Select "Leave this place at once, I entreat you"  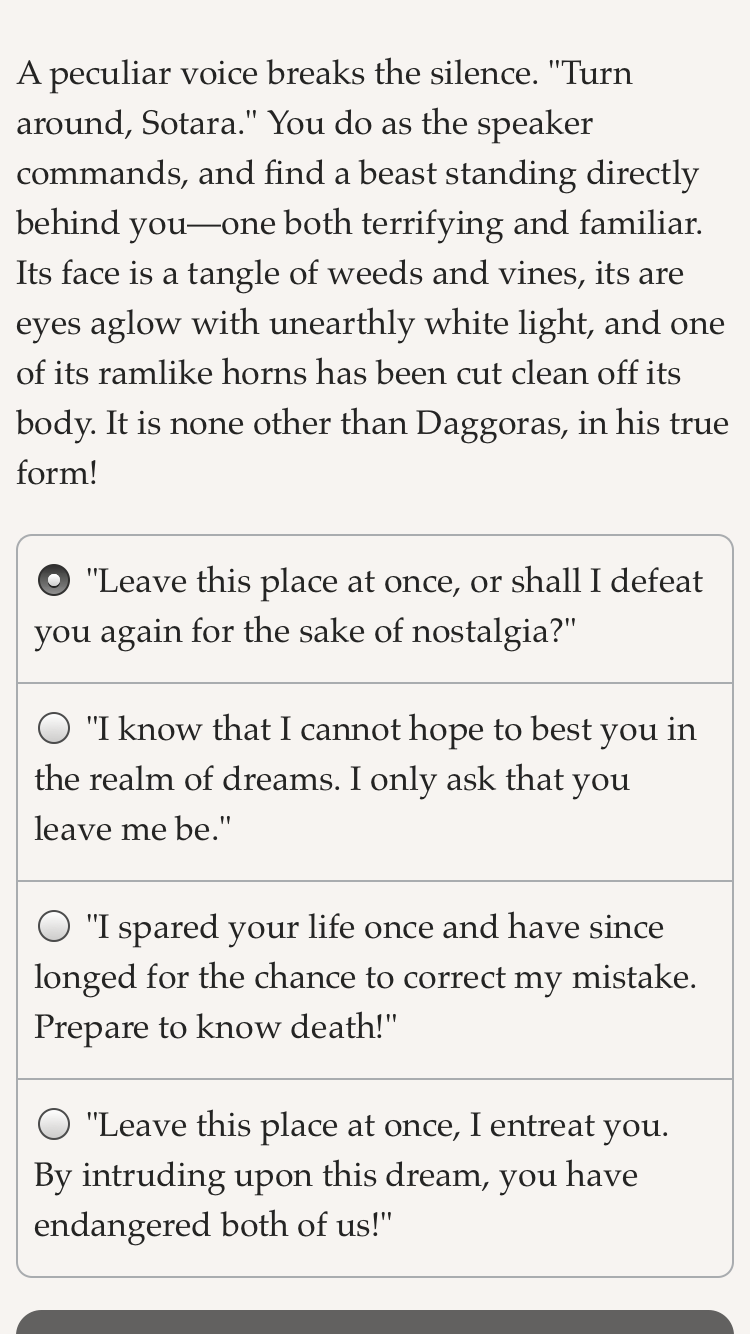pyautogui.click(x=375, y=1178)
